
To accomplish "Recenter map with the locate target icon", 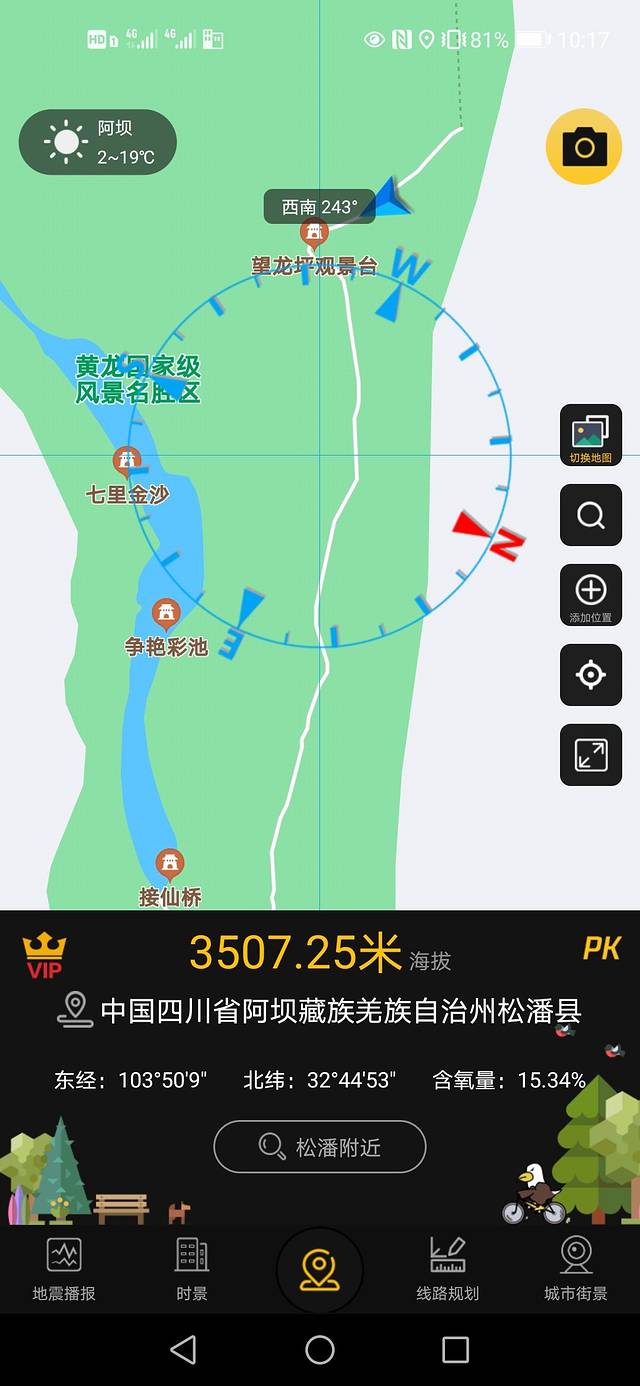I will [x=590, y=675].
